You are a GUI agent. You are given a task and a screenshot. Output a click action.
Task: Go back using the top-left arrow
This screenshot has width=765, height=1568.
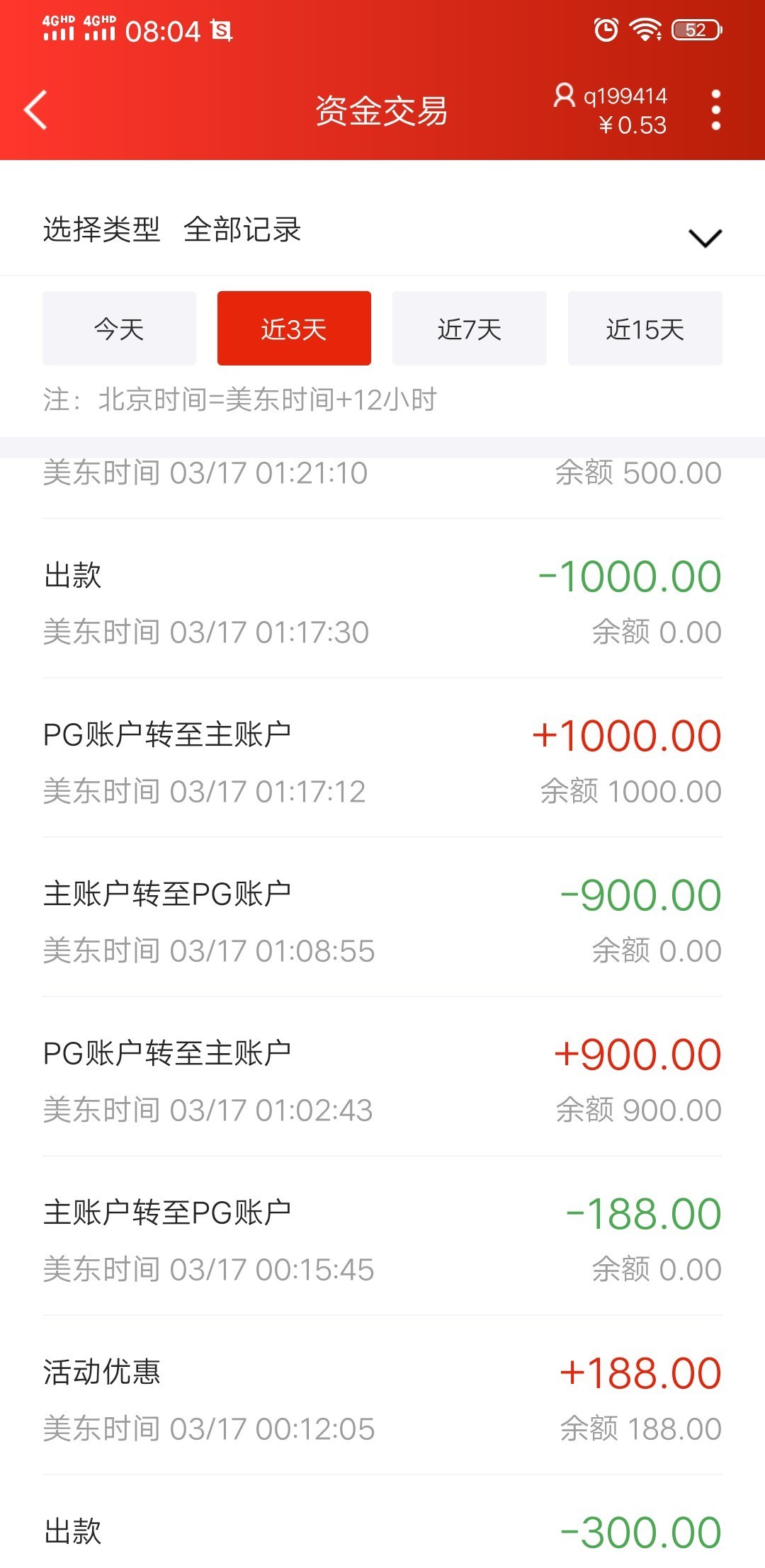click(x=36, y=110)
